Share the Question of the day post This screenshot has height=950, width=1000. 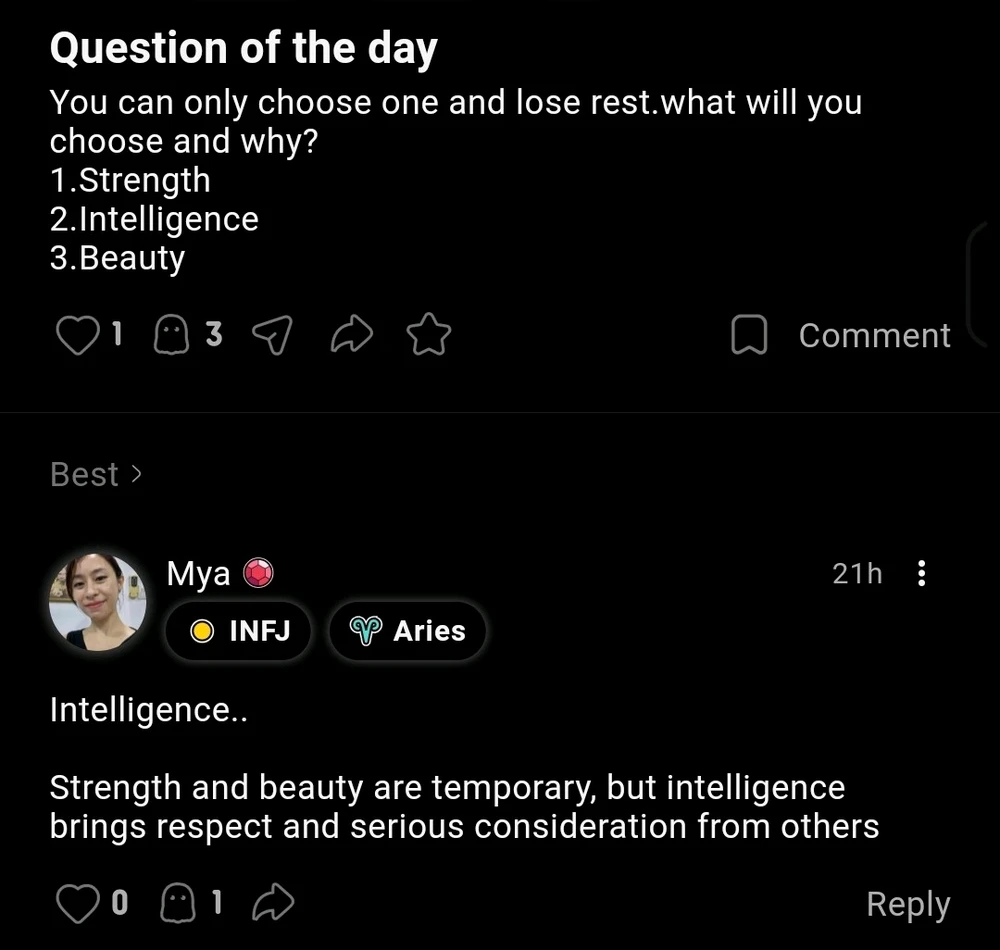click(351, 336)
